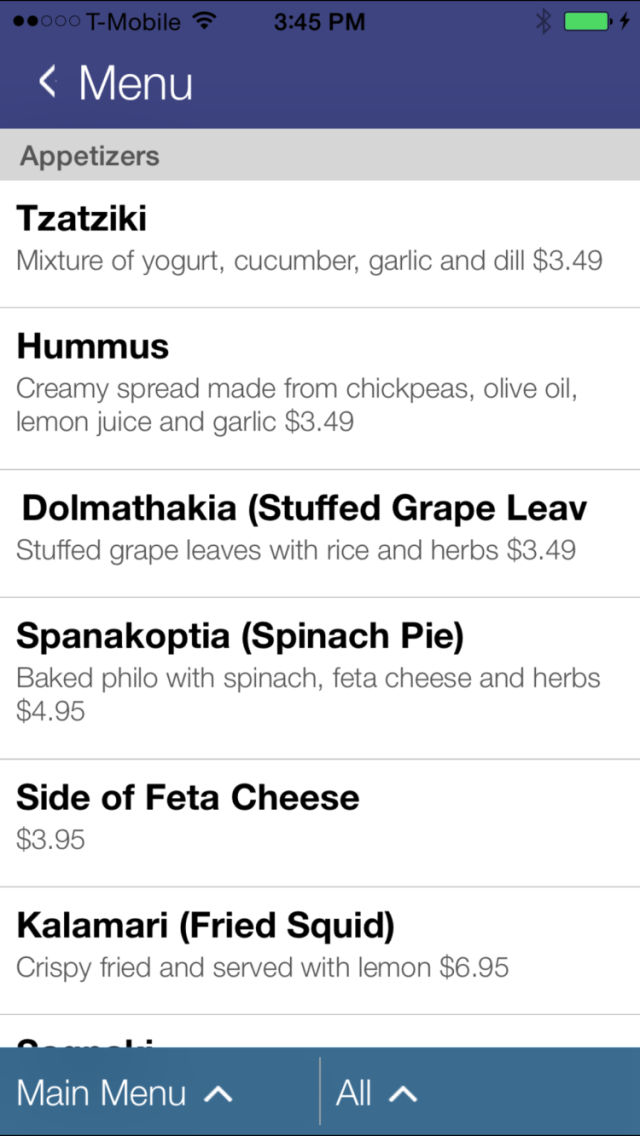Open the Tzatziki appetizer item

[320, 243]
